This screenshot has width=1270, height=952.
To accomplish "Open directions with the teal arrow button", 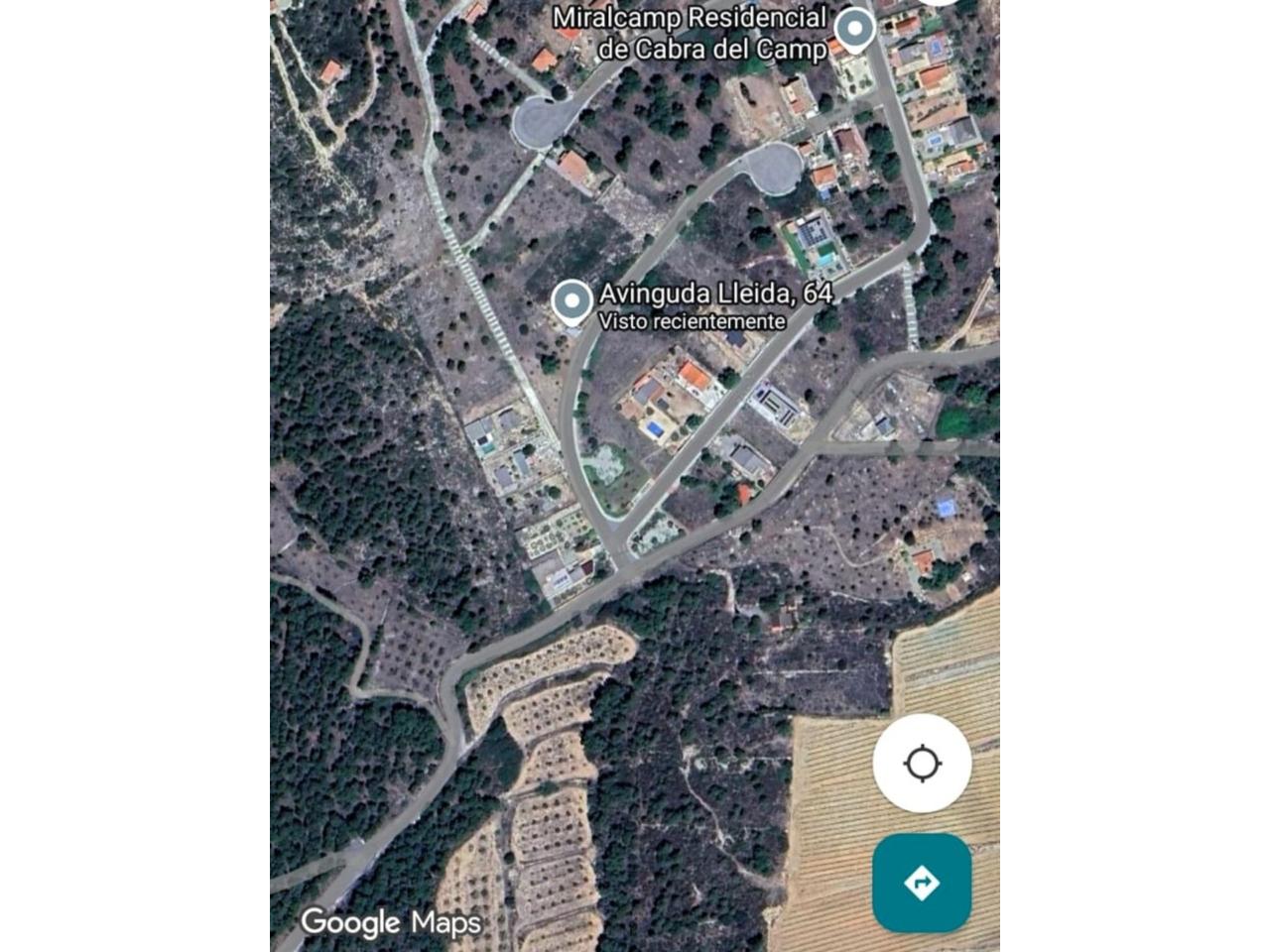I will pos(922,882).
